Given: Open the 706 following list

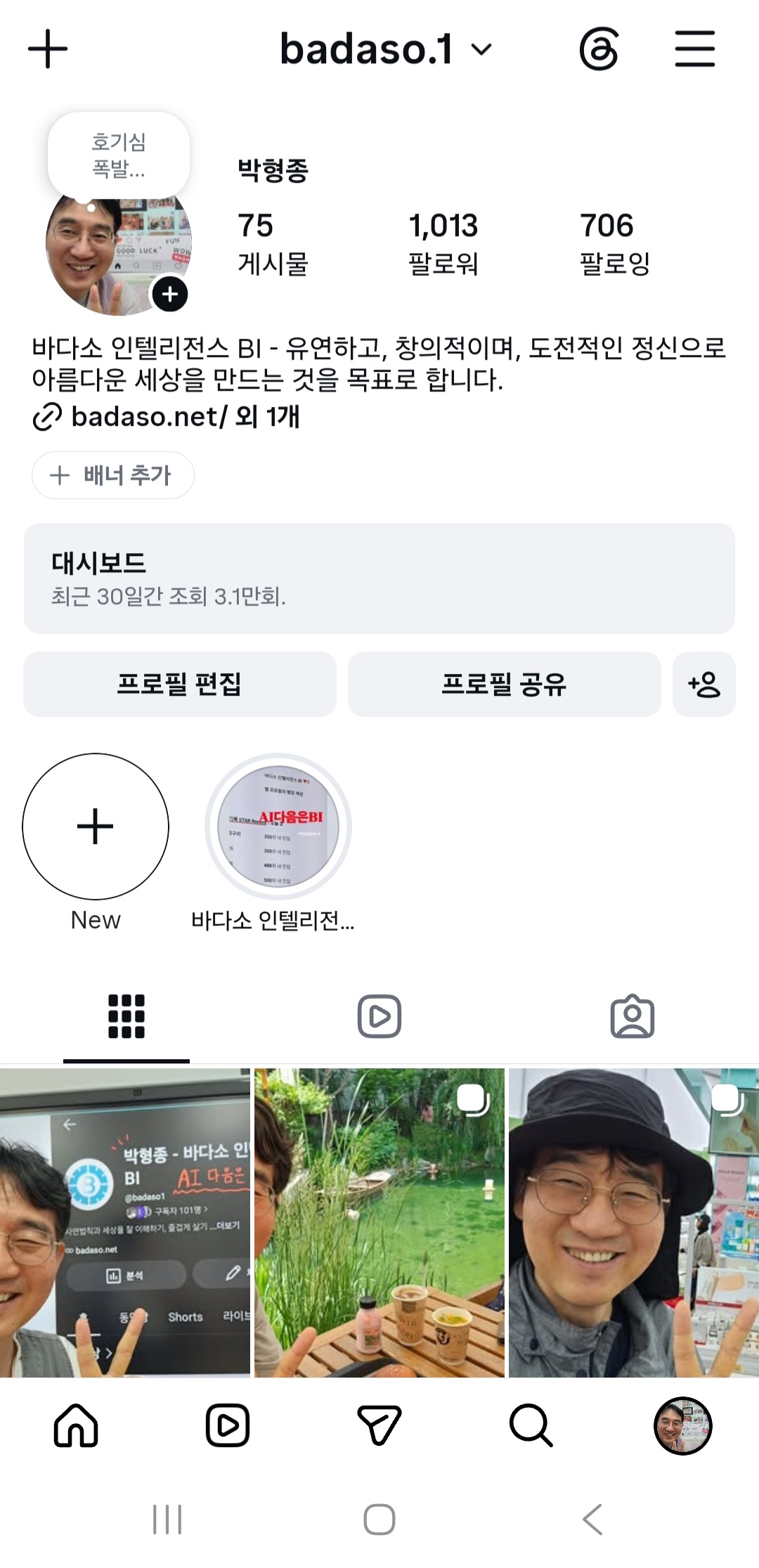Looking at the screenshot, I should (614, 243).
